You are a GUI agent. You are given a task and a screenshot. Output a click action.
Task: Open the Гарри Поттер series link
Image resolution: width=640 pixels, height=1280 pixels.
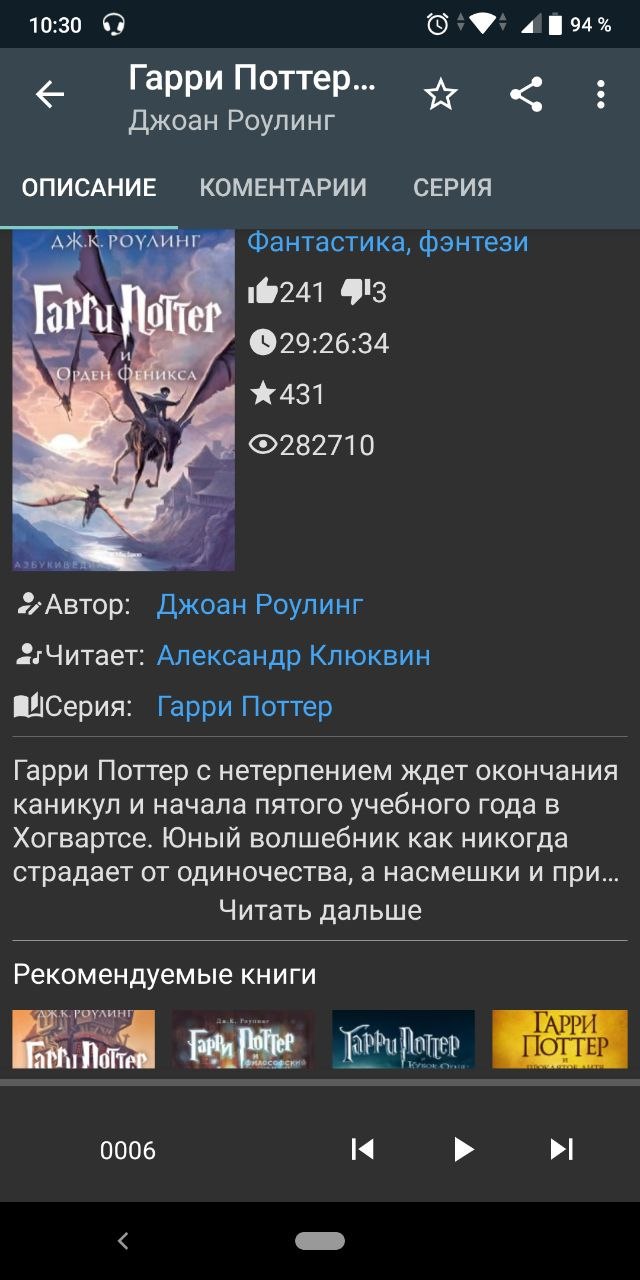pyautogui.click(x=244, y=707)
